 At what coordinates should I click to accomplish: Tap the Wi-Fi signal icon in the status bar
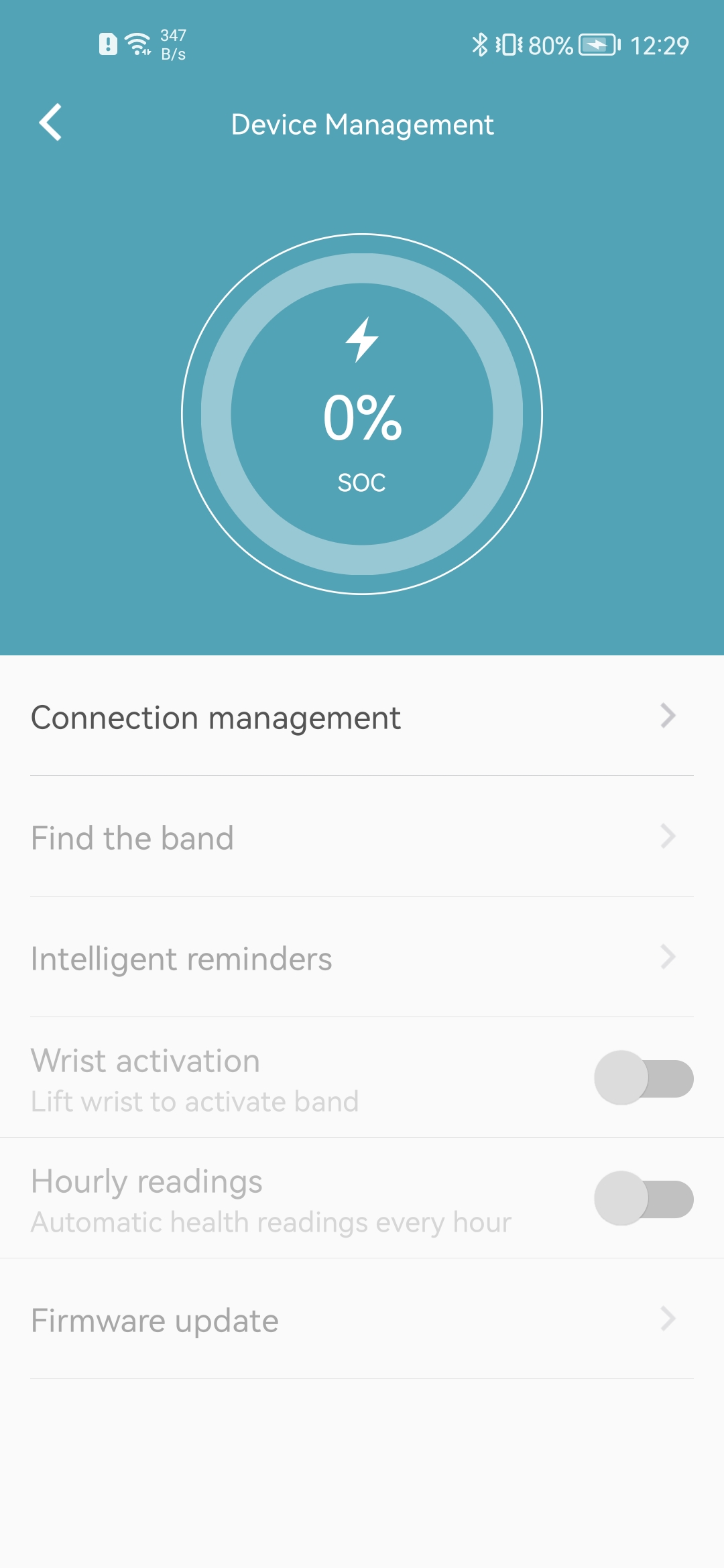coord(136,43)
